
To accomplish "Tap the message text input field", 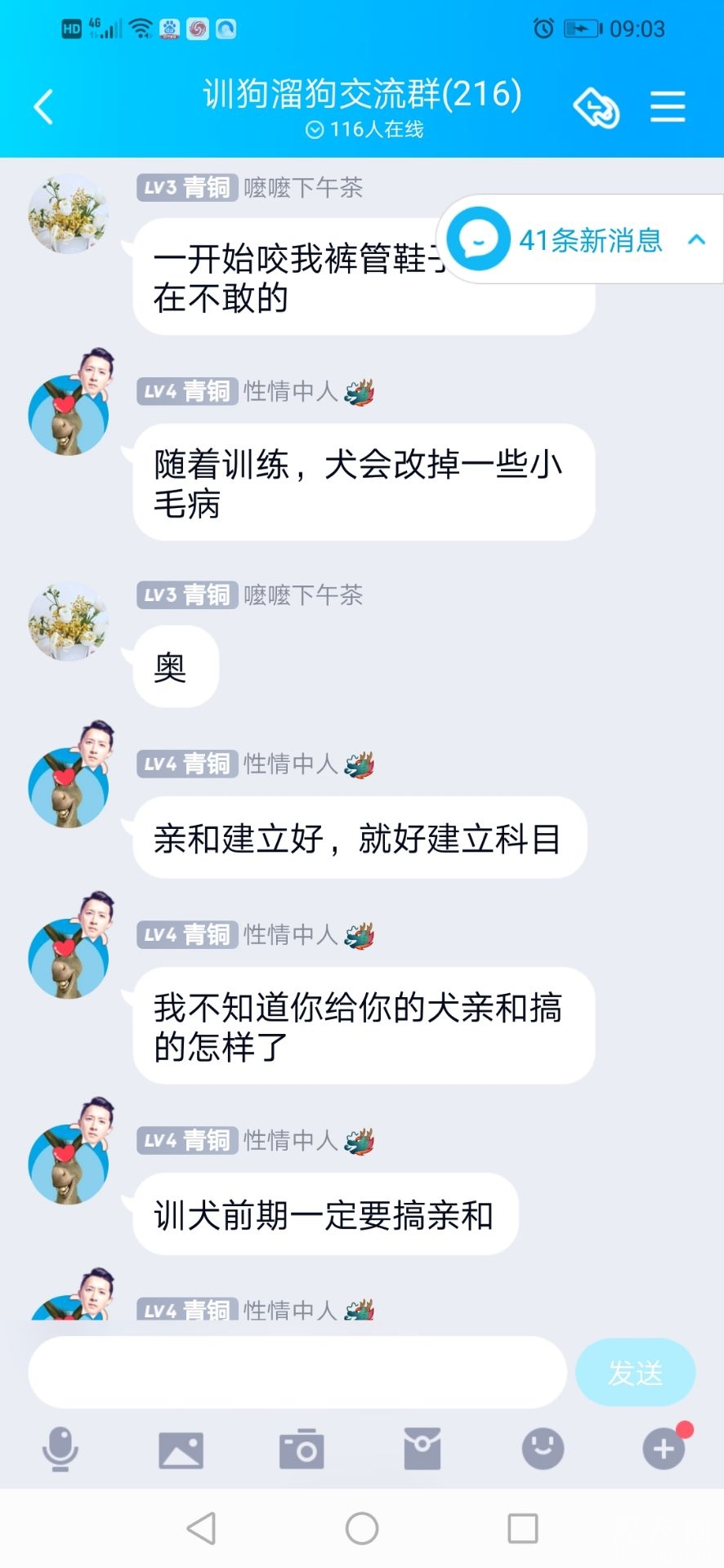I will pos(297,1373).
